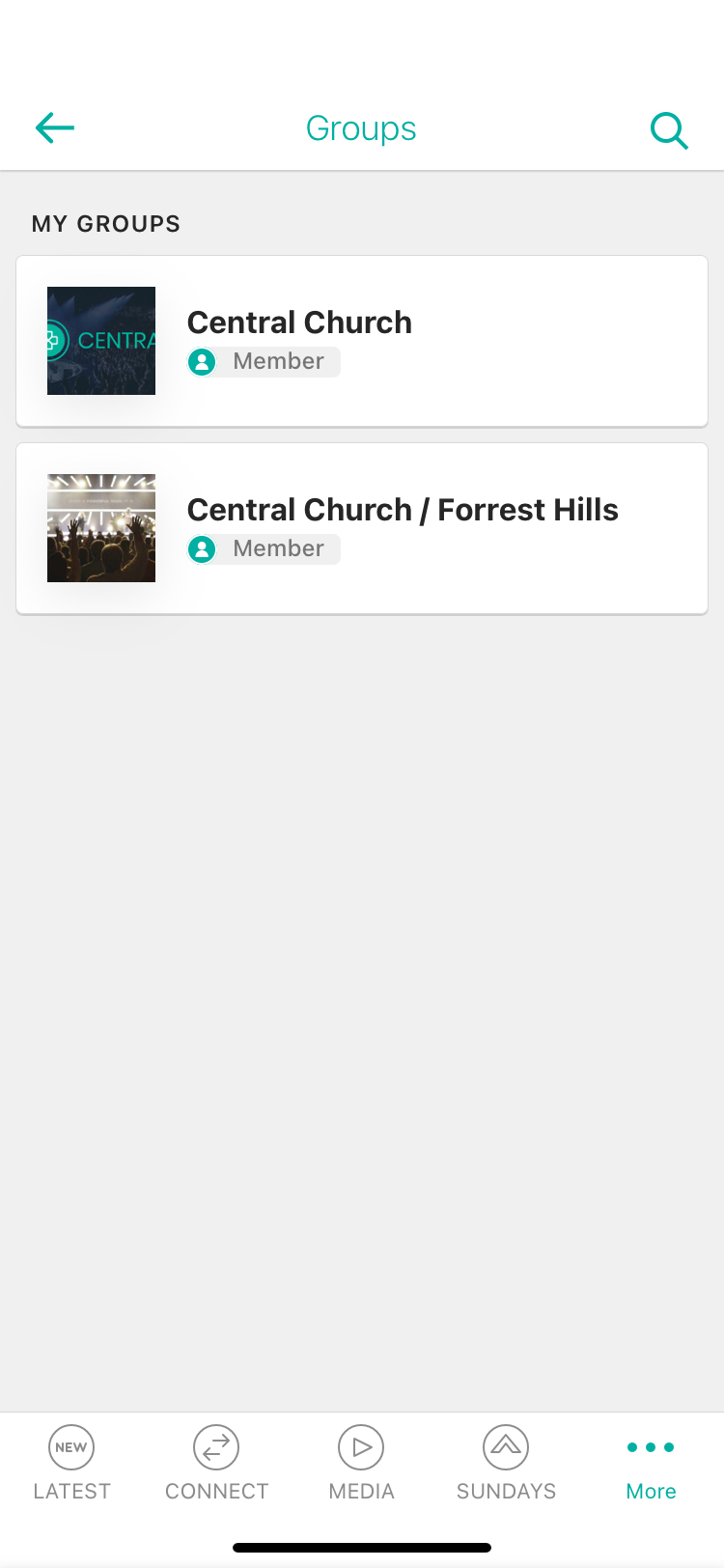Tap the member icon on Forrest Hills badge
Screen dimensions: 724x1568
point(202,548)
